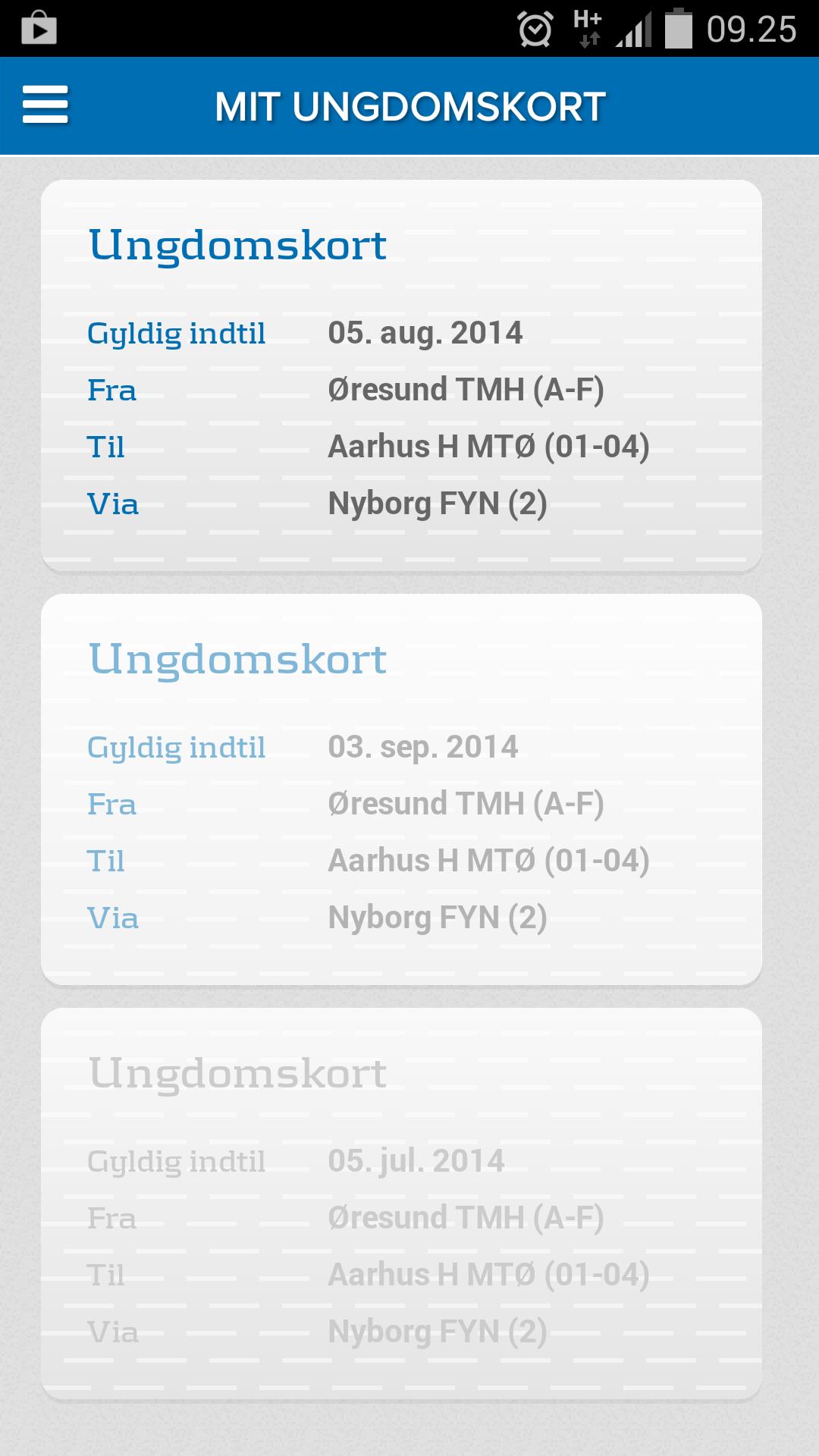Tap the battery status icon
This screenshot has width=819, height=1456.
(x=681, y=27)
